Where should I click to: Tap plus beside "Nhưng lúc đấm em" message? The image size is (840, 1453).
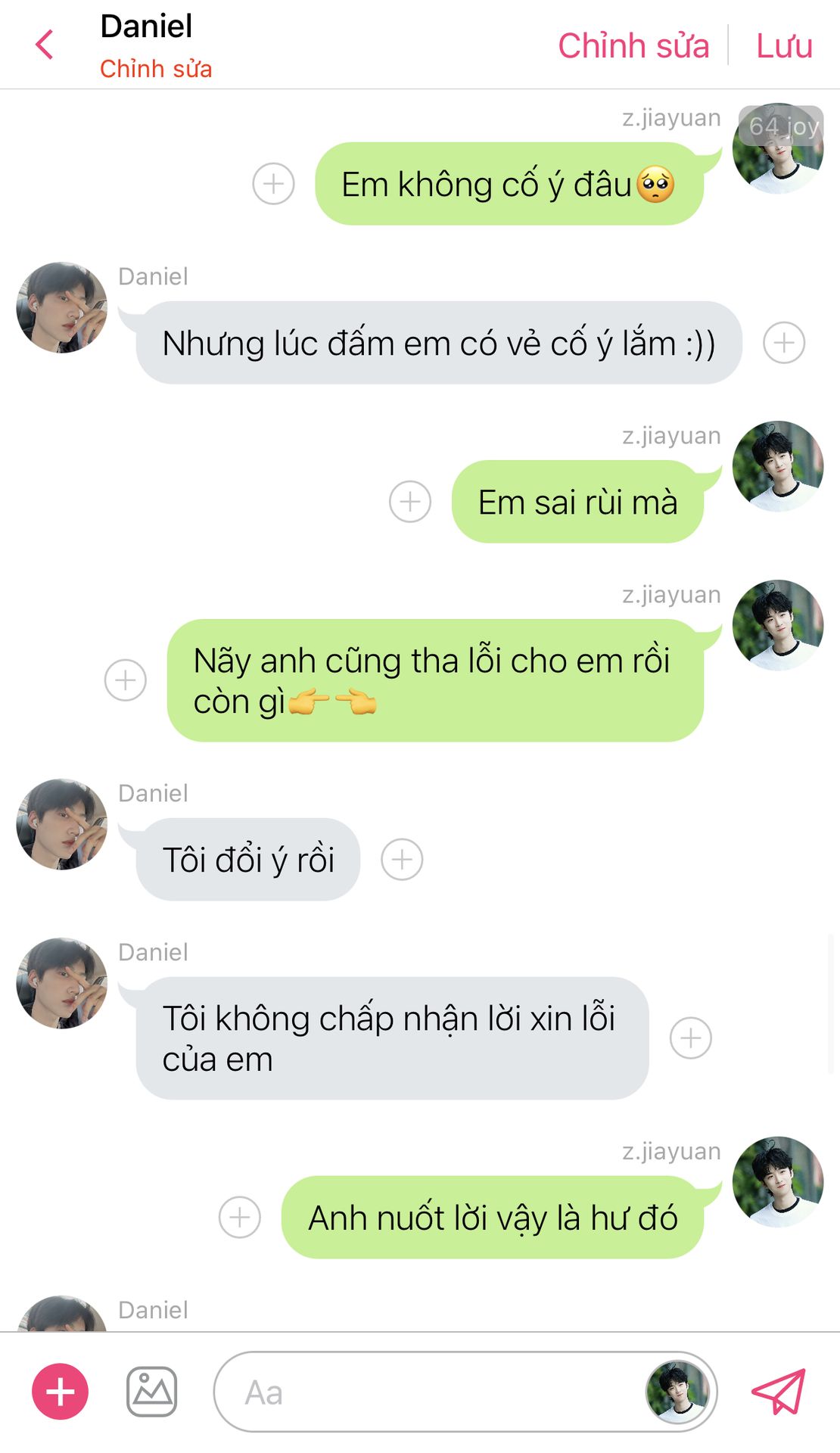click(x=784, y=343)
